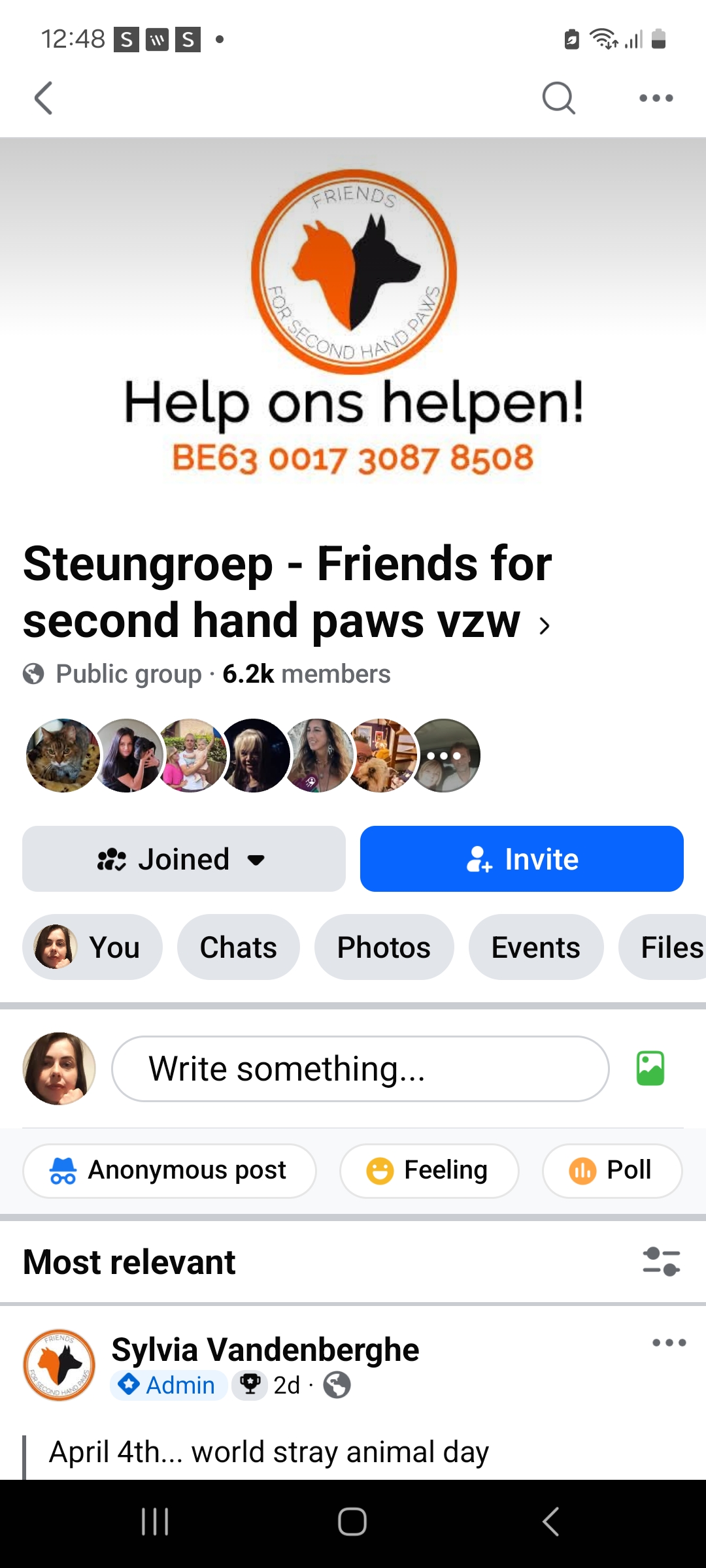
Task: Search within this group
Action: pos(559,99)
